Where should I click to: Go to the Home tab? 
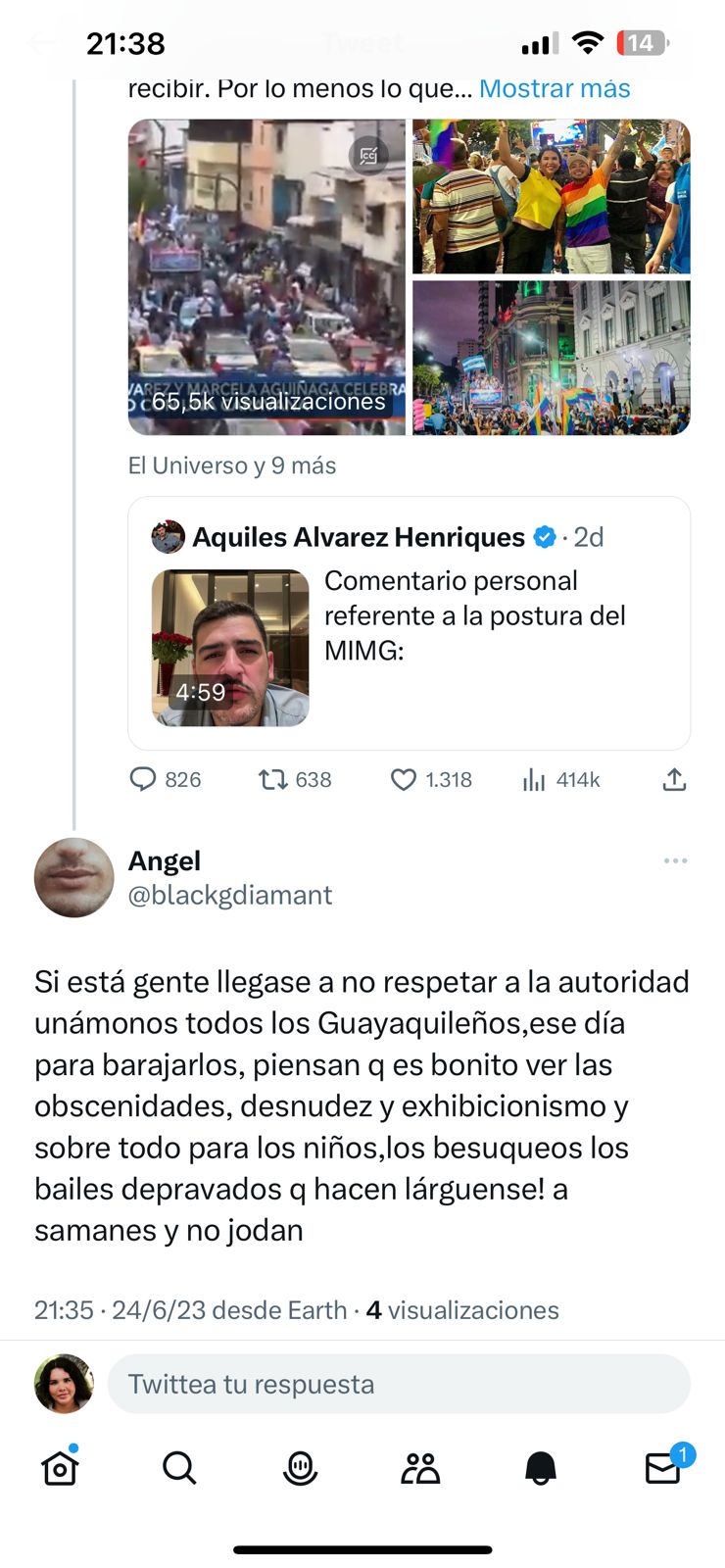coord(60,1468)
